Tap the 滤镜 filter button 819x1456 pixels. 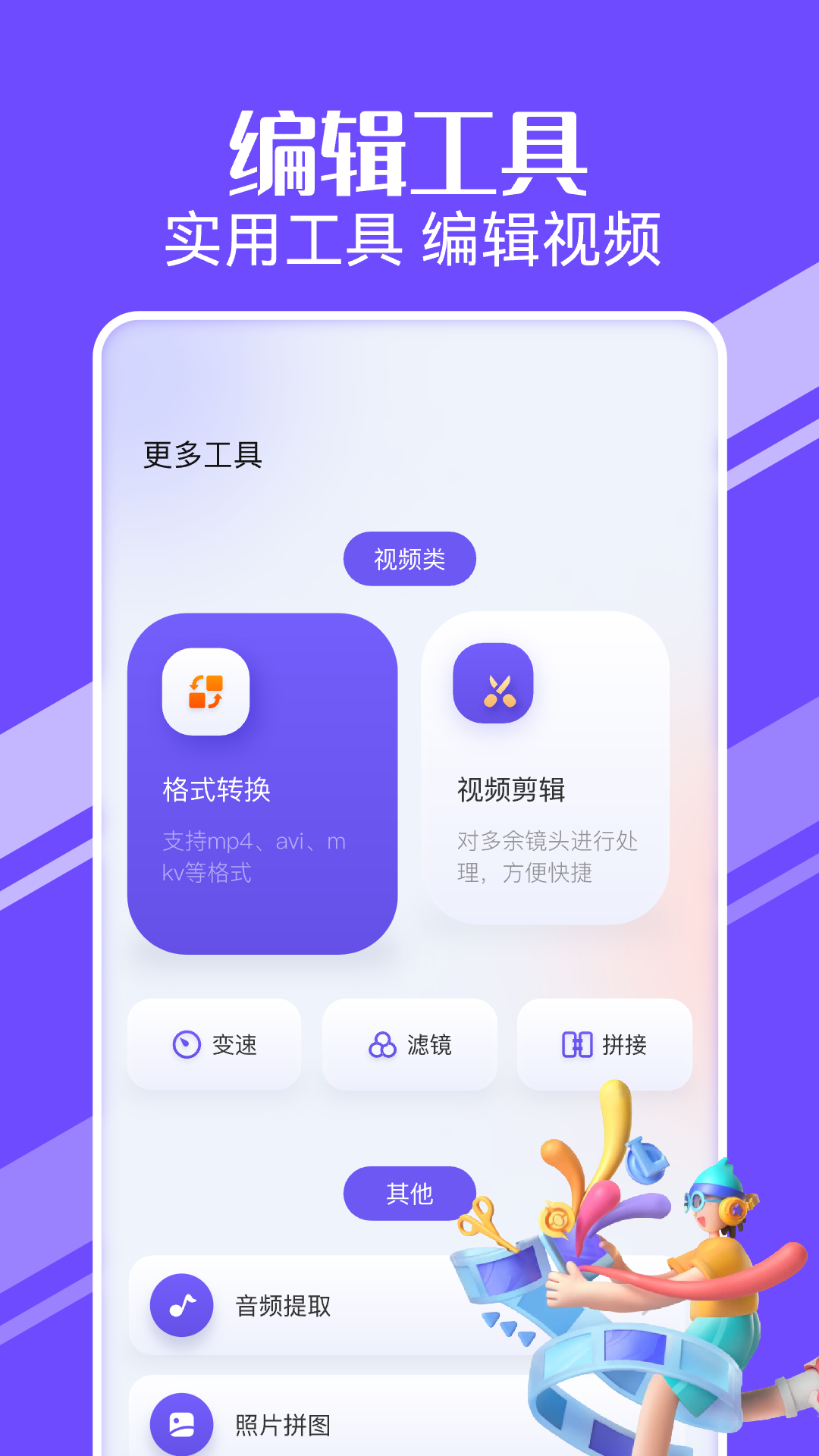pos(409,1045)
